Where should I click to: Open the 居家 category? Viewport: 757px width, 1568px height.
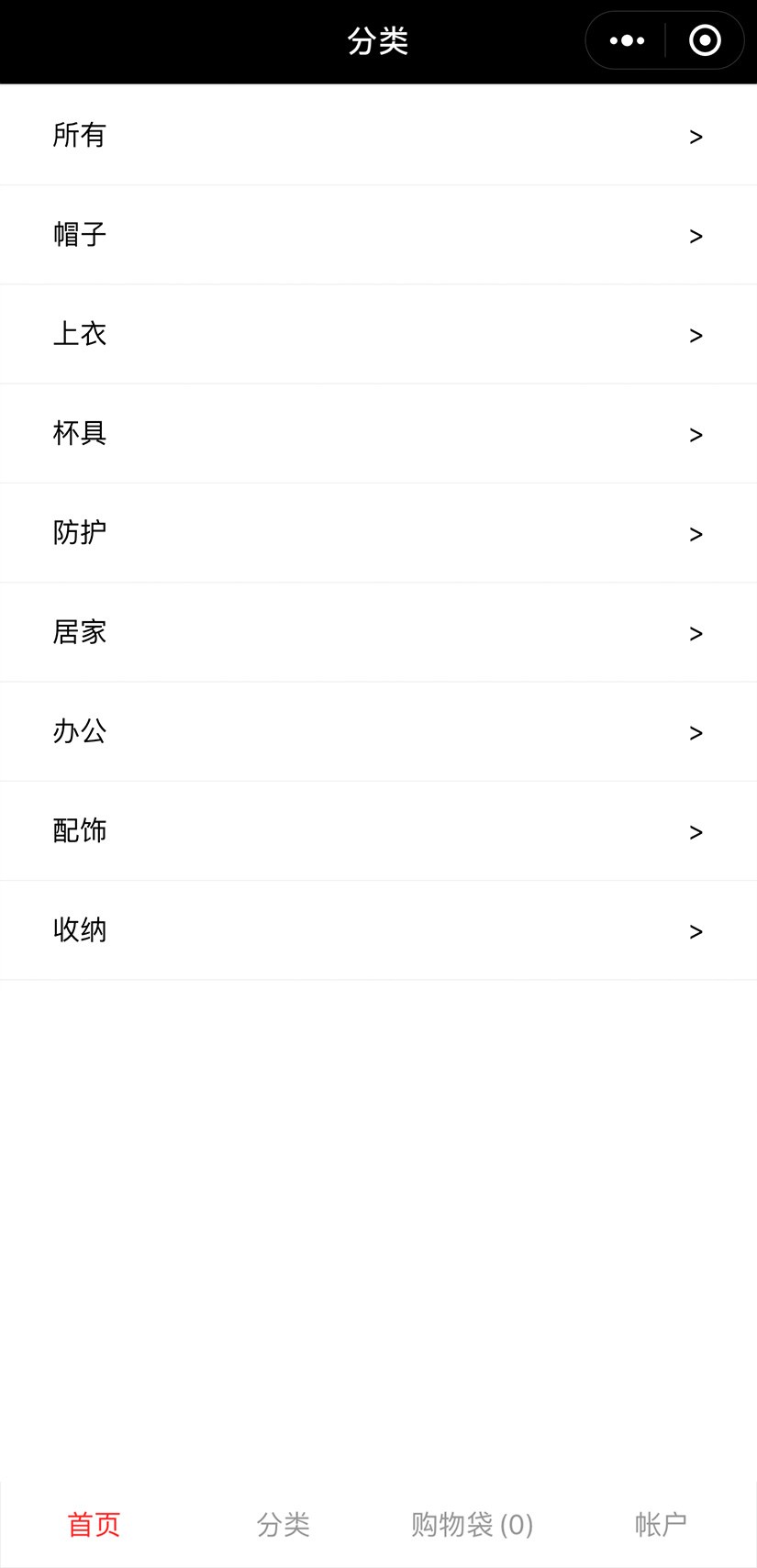point(378,632)
